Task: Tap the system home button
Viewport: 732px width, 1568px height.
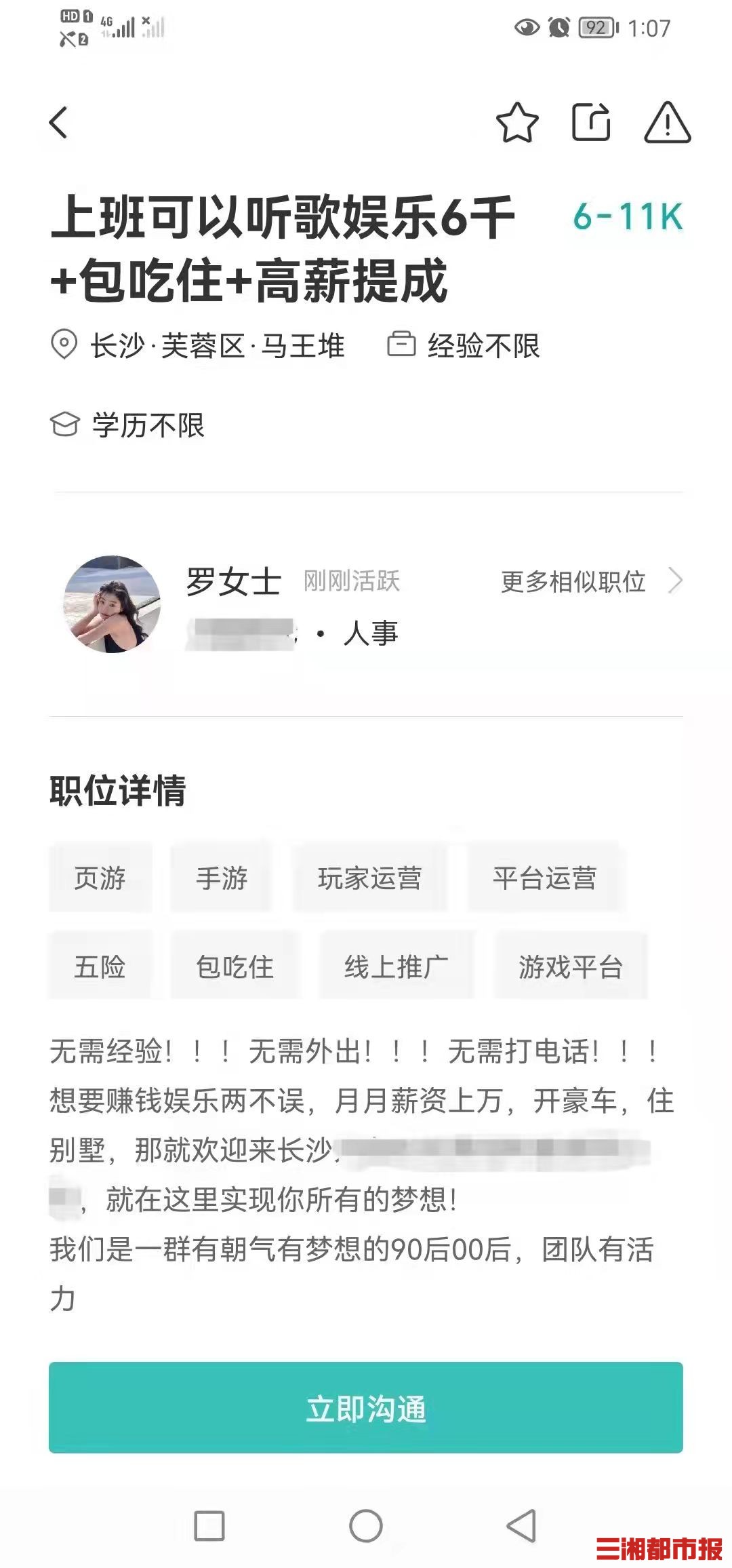Action: (366, 1526)
